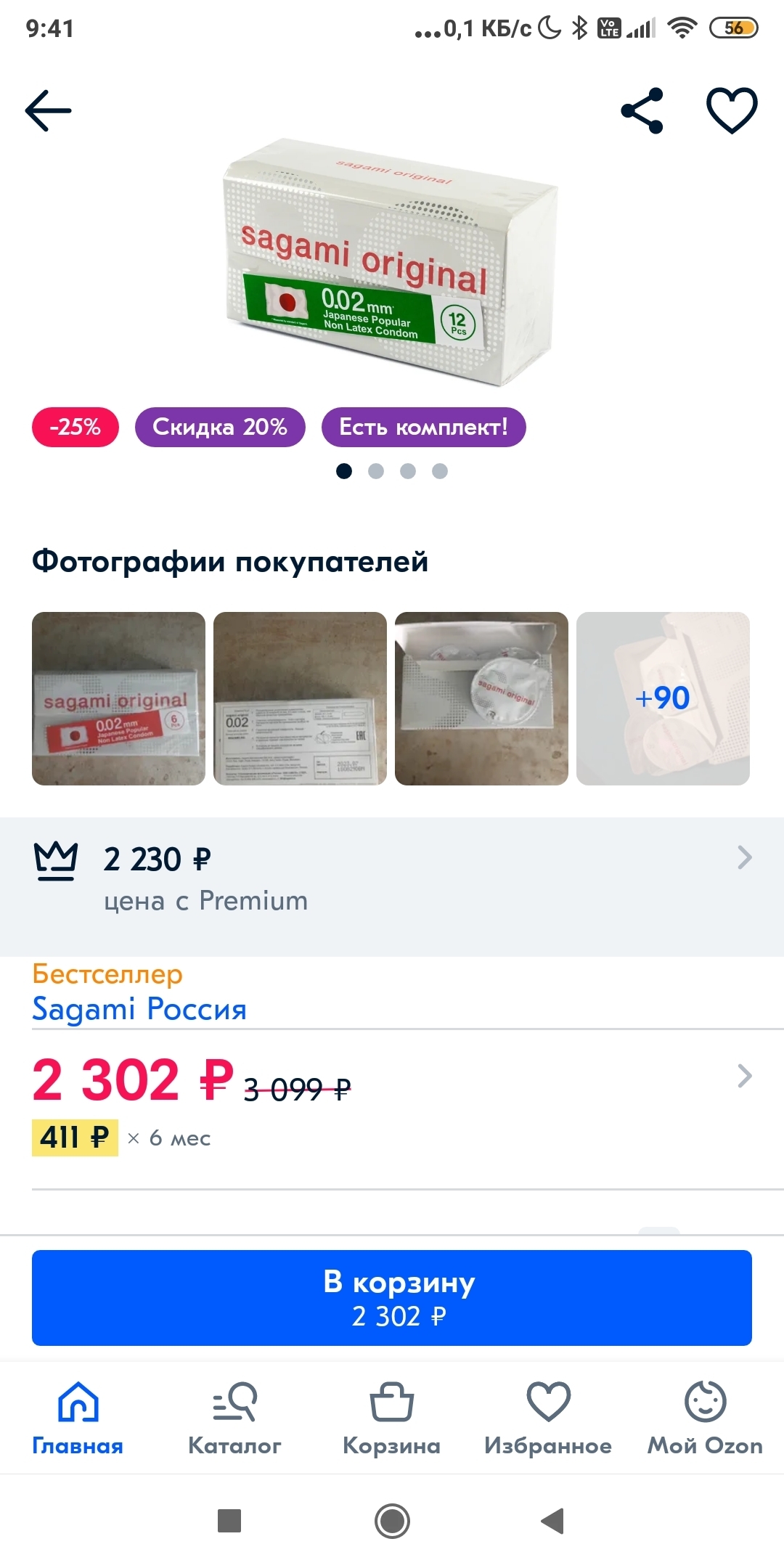Switch to the Каталог tab
Viewport: 784px width, 1568px height.
234,1417
